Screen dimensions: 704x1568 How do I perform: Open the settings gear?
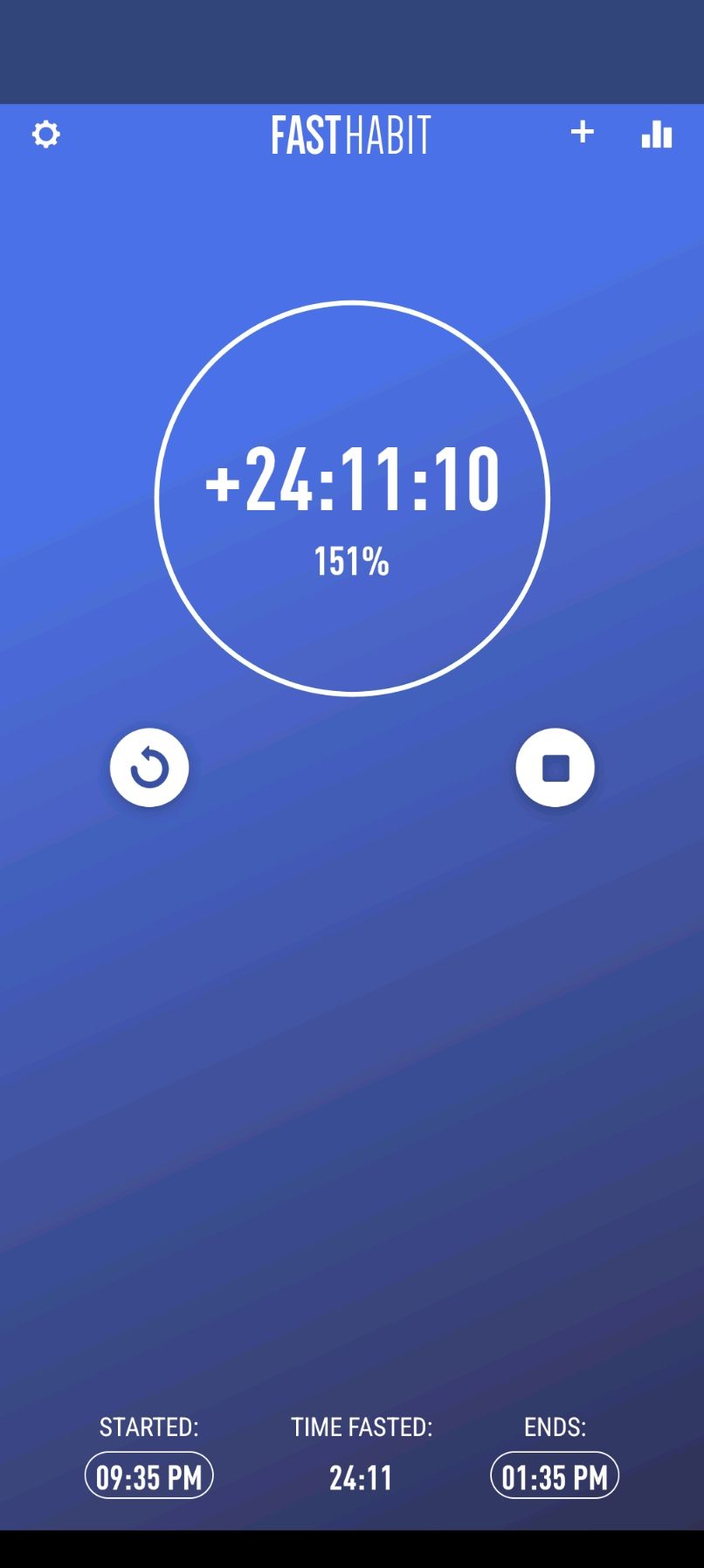(46, 135)
